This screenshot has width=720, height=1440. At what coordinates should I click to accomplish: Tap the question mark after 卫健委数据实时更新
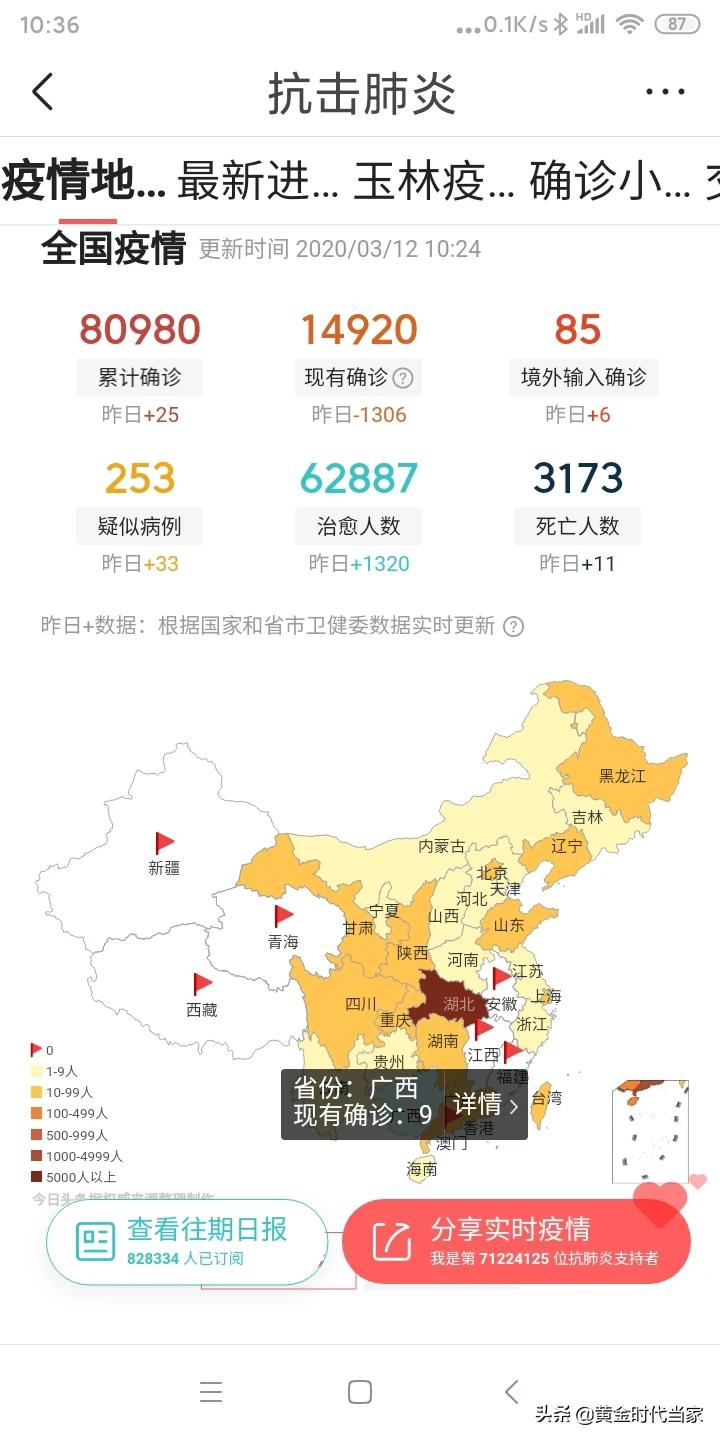point(513,626)
